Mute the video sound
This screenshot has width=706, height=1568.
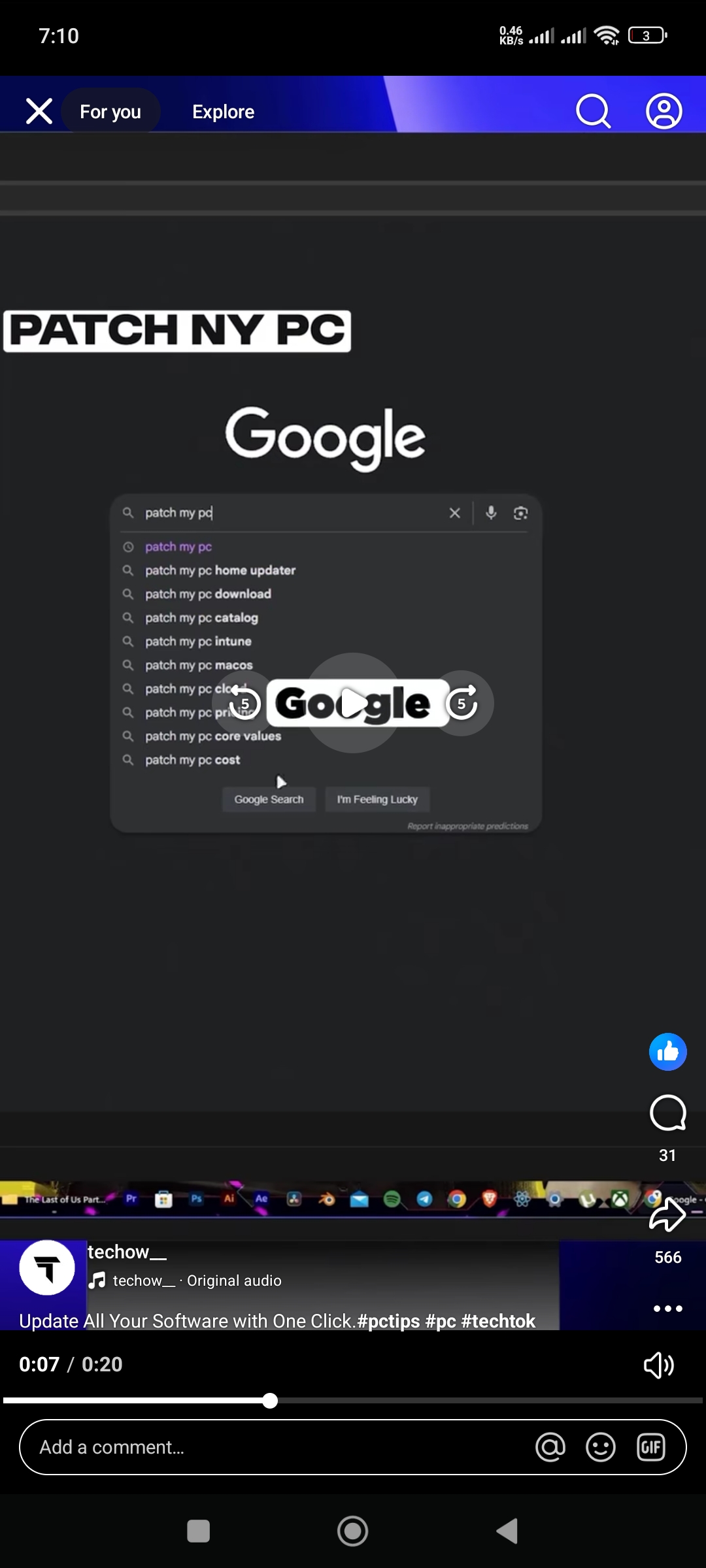point(658,1365)
